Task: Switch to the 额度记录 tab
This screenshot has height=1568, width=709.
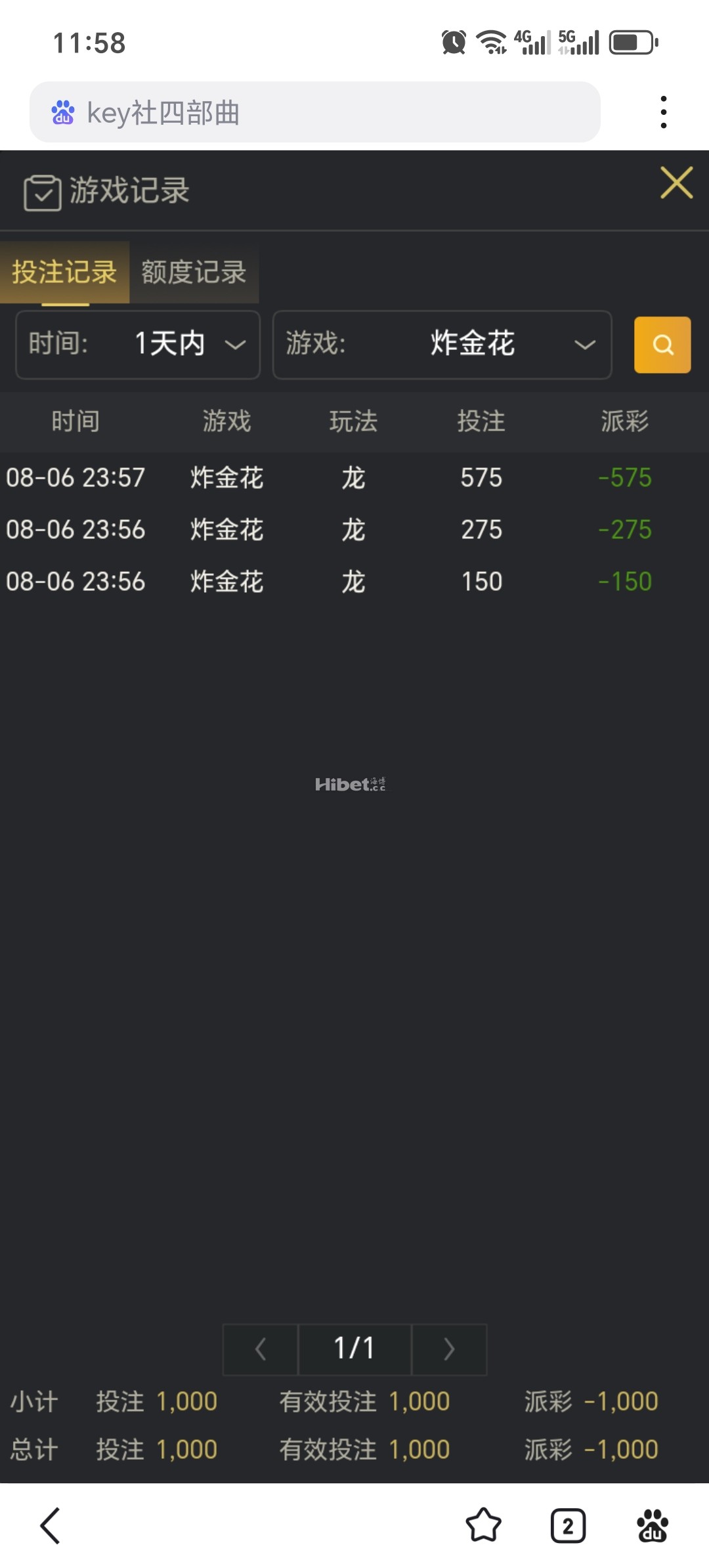Action: [194, 272]
